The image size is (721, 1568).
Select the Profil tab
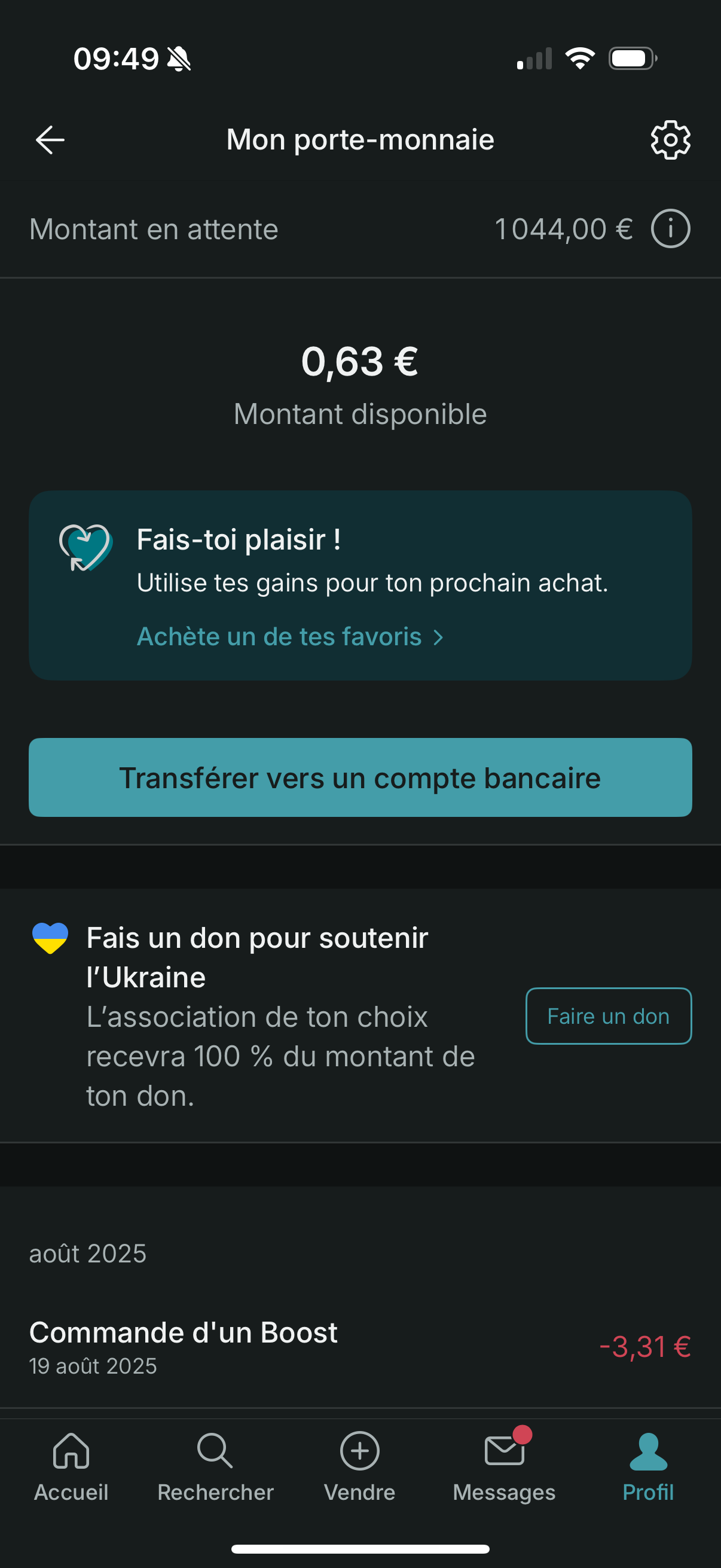point(648,1467)
